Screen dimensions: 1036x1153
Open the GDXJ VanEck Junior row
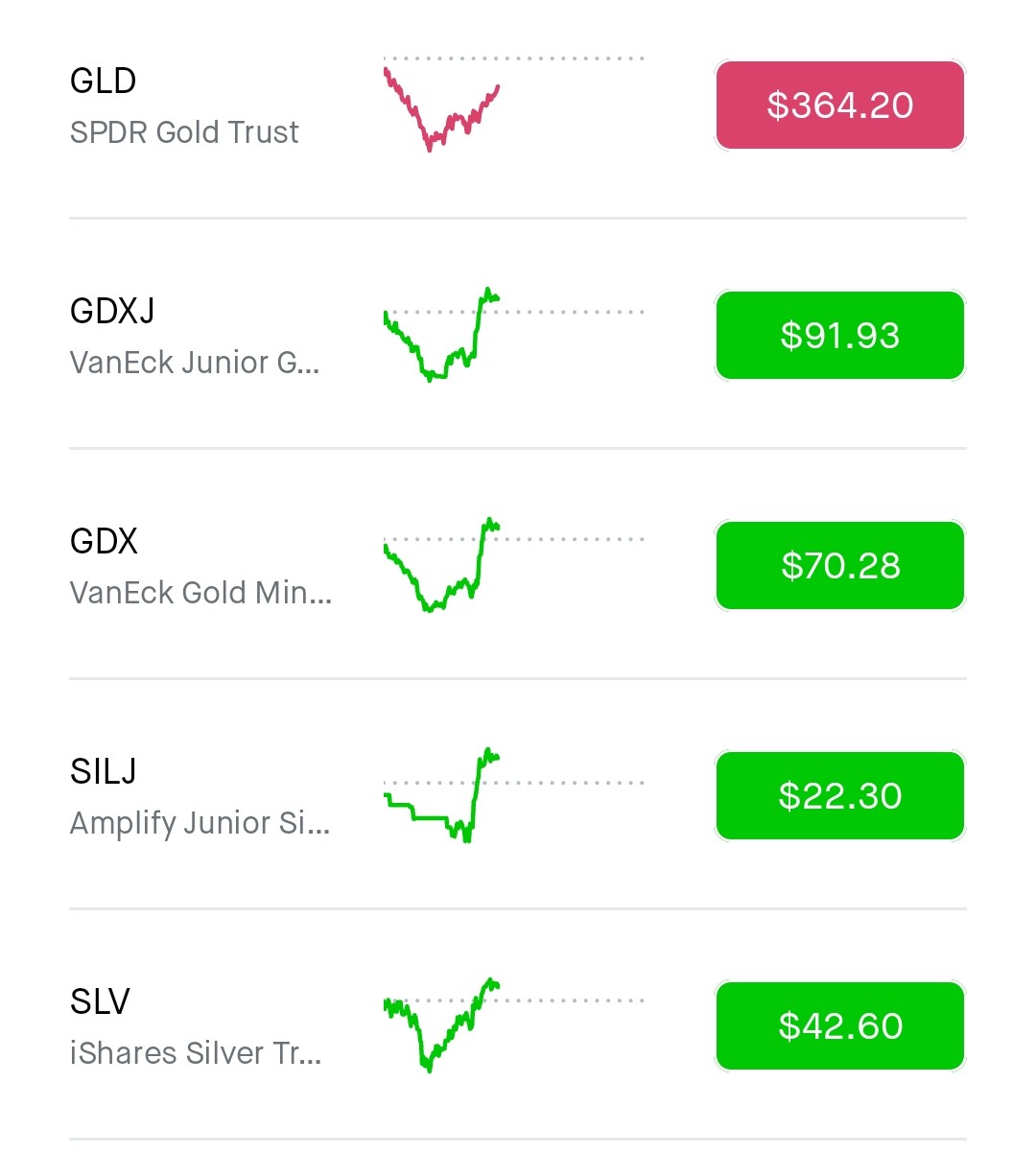194,336
